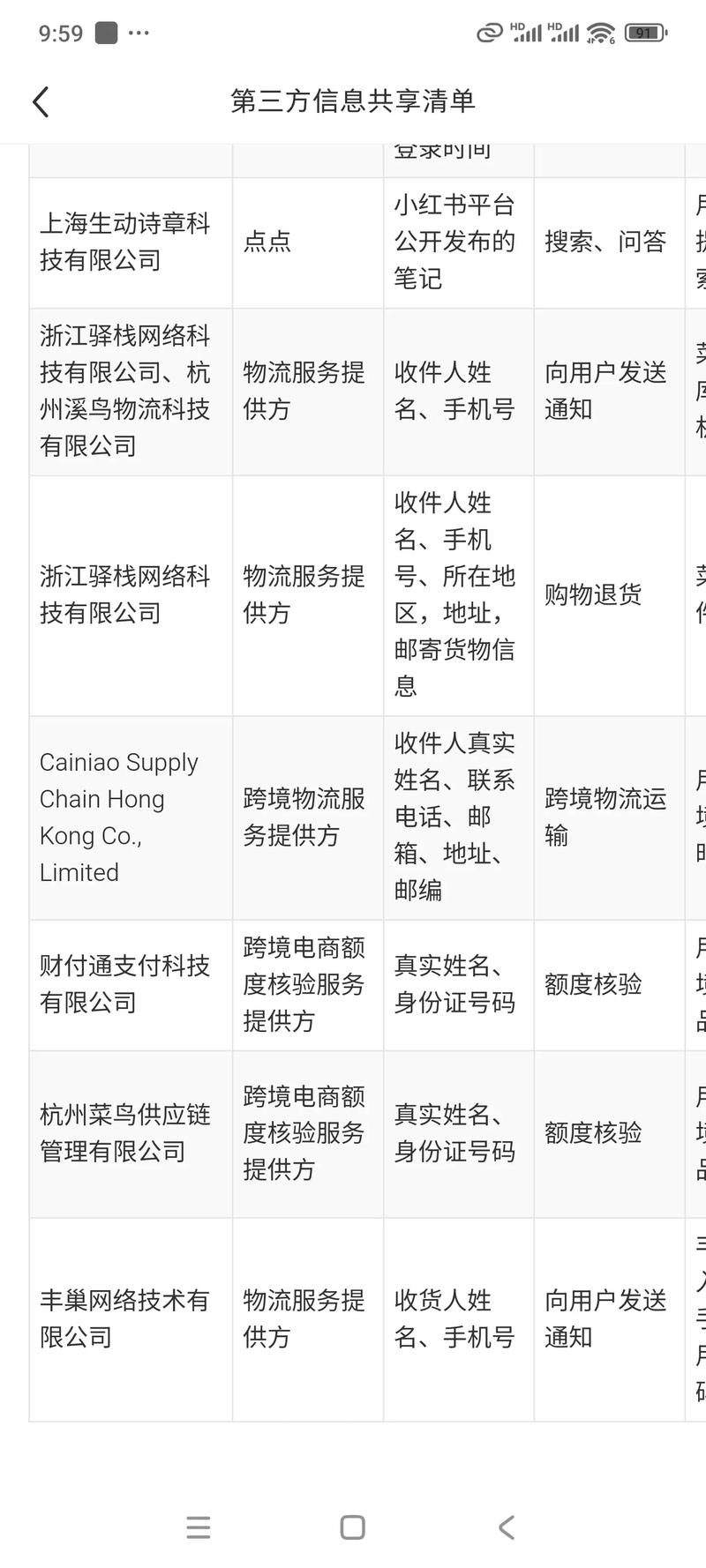Go back from the 第三方信息共享清单 page
The image size is (706, 1568).
point(41,101)
